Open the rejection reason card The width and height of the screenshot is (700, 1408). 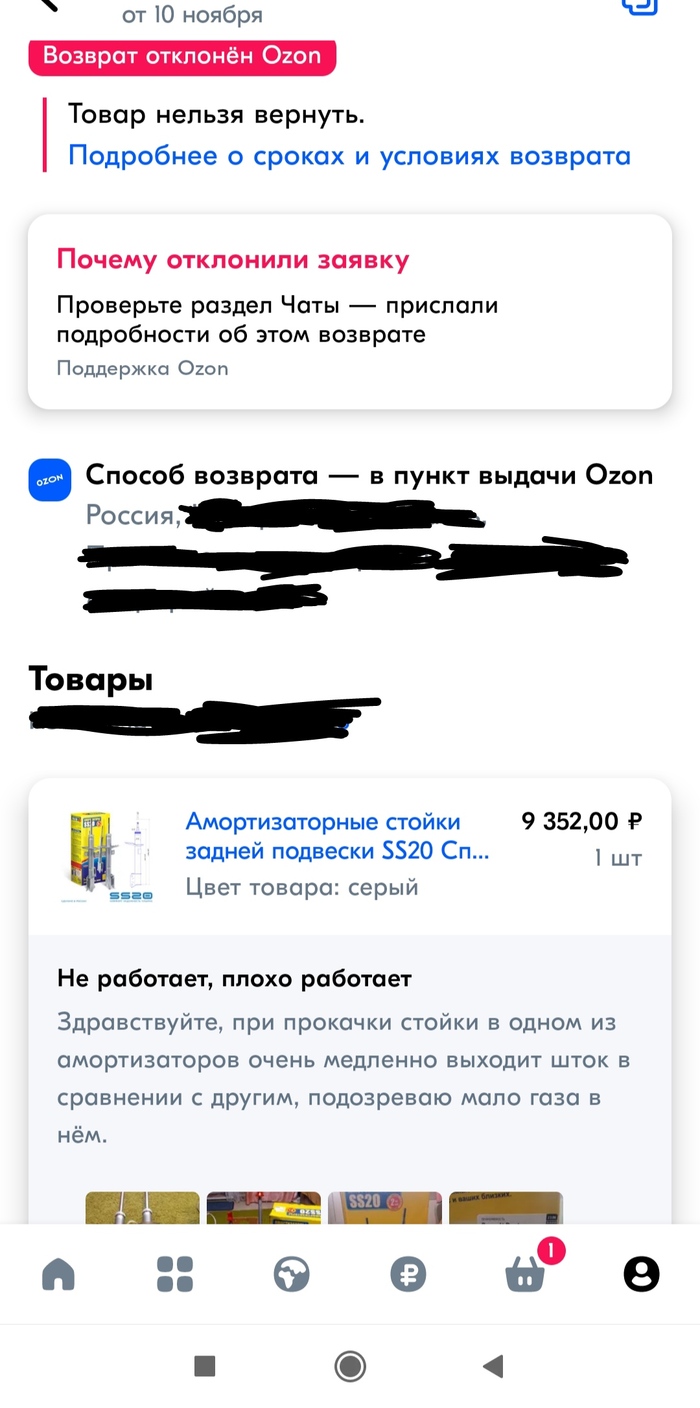click(x=349, y=311)
